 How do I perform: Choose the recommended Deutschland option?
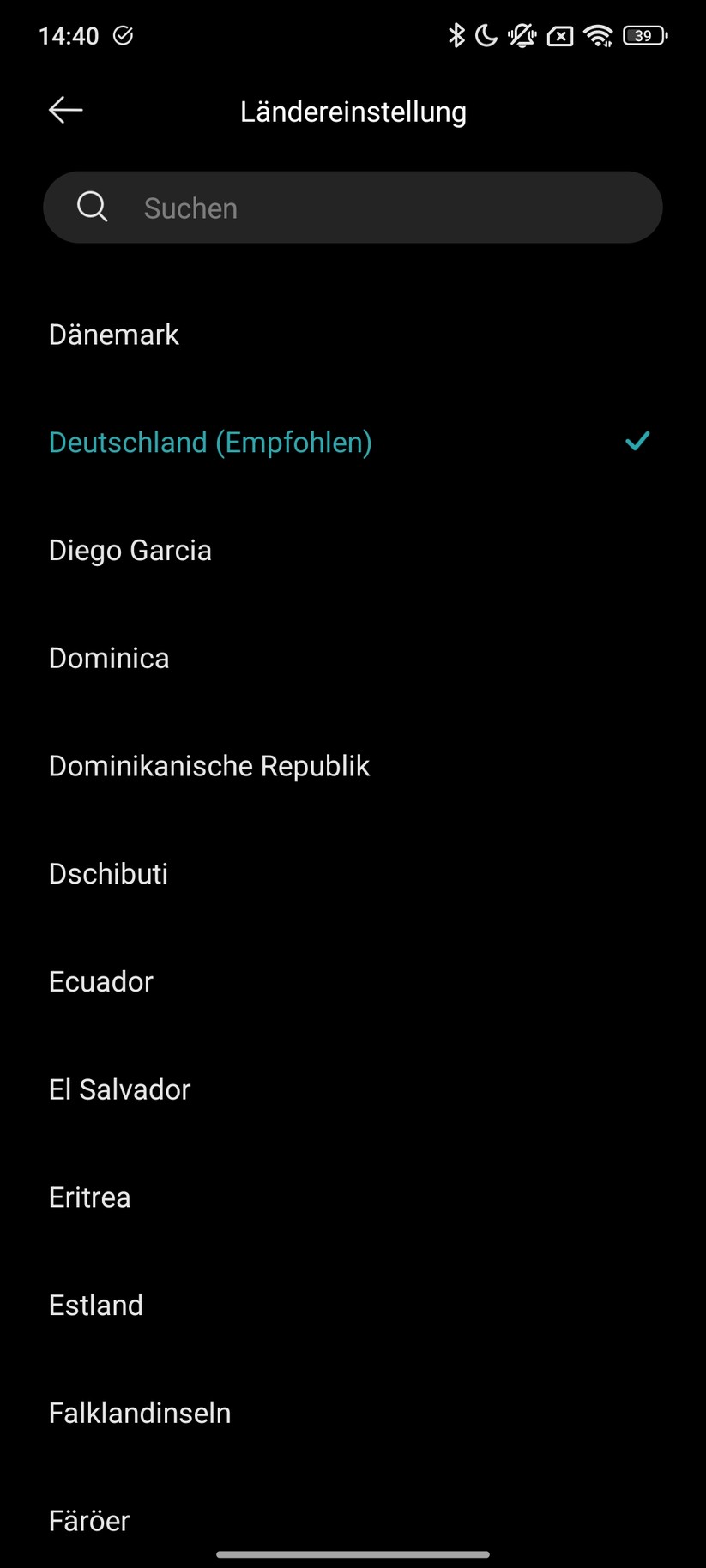210,442
